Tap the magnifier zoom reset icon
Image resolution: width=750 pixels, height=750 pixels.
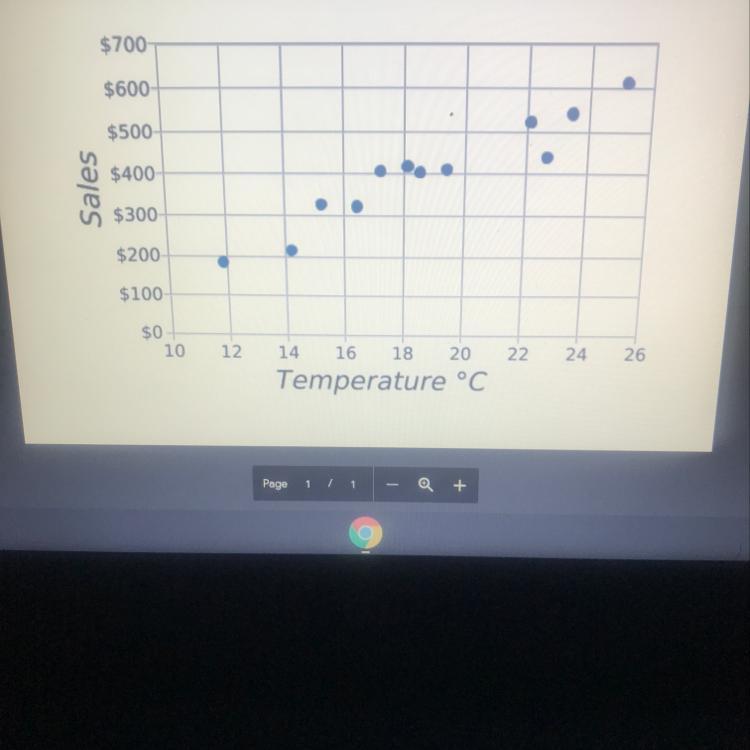click(425, 485)
